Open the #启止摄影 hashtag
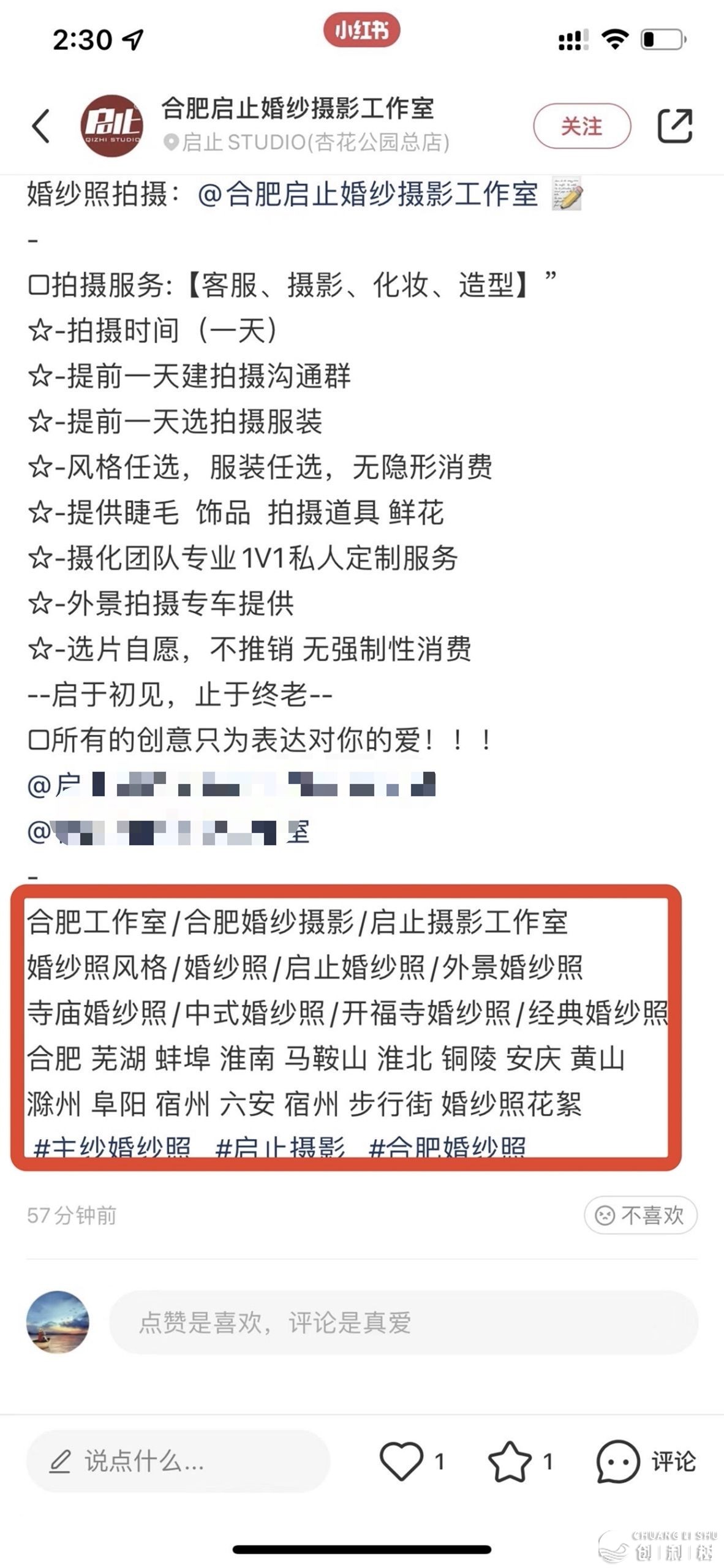Viewport: 724px width, 1568px height. point(281,1147)
